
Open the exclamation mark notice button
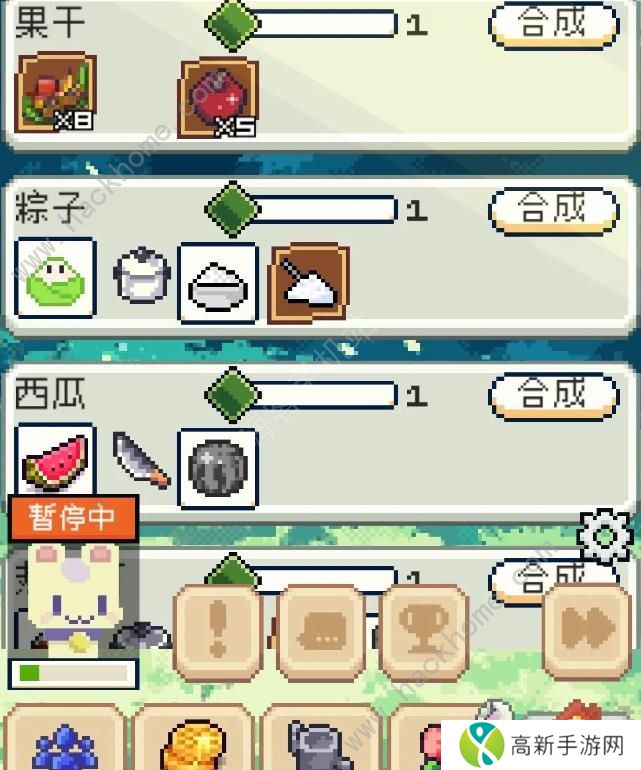point(218,631)
